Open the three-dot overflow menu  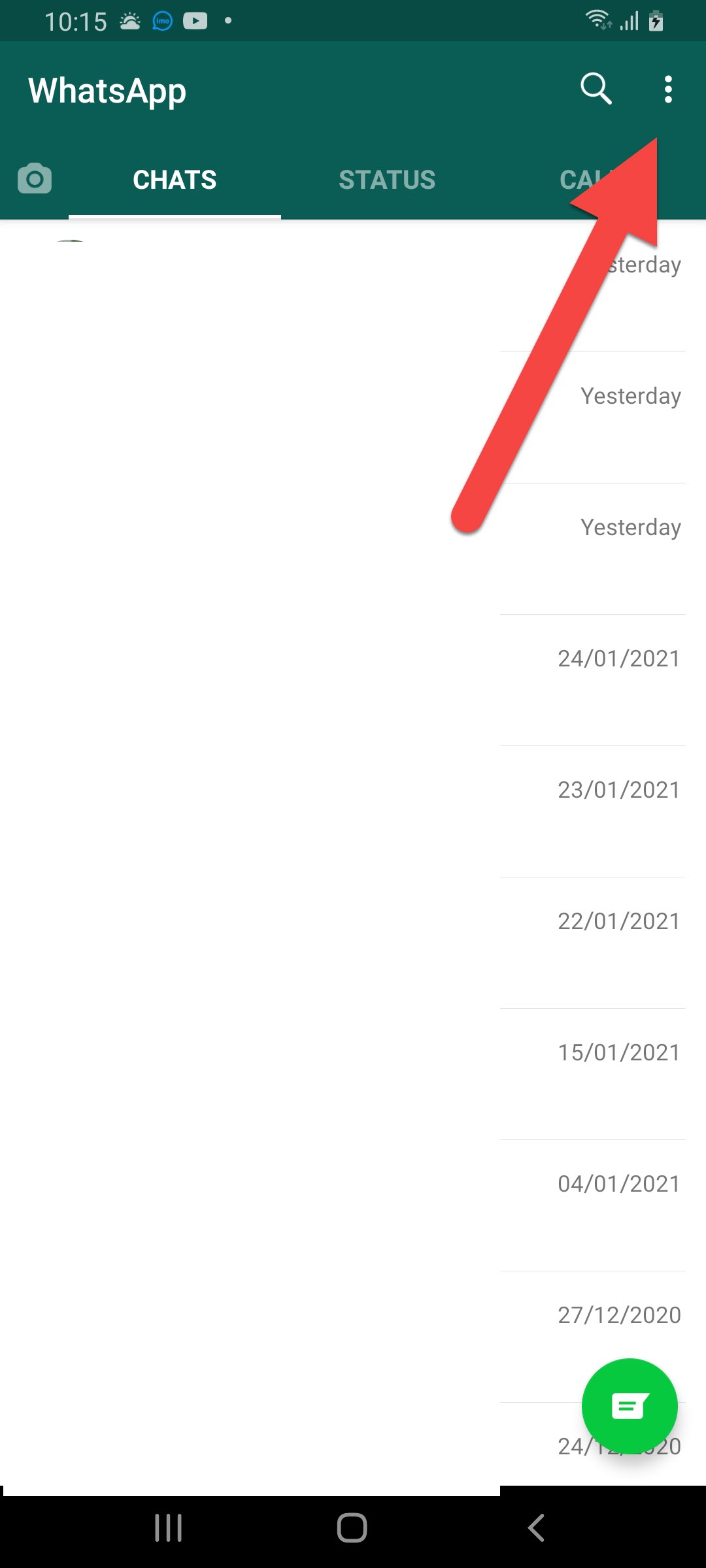click(667, 90)
